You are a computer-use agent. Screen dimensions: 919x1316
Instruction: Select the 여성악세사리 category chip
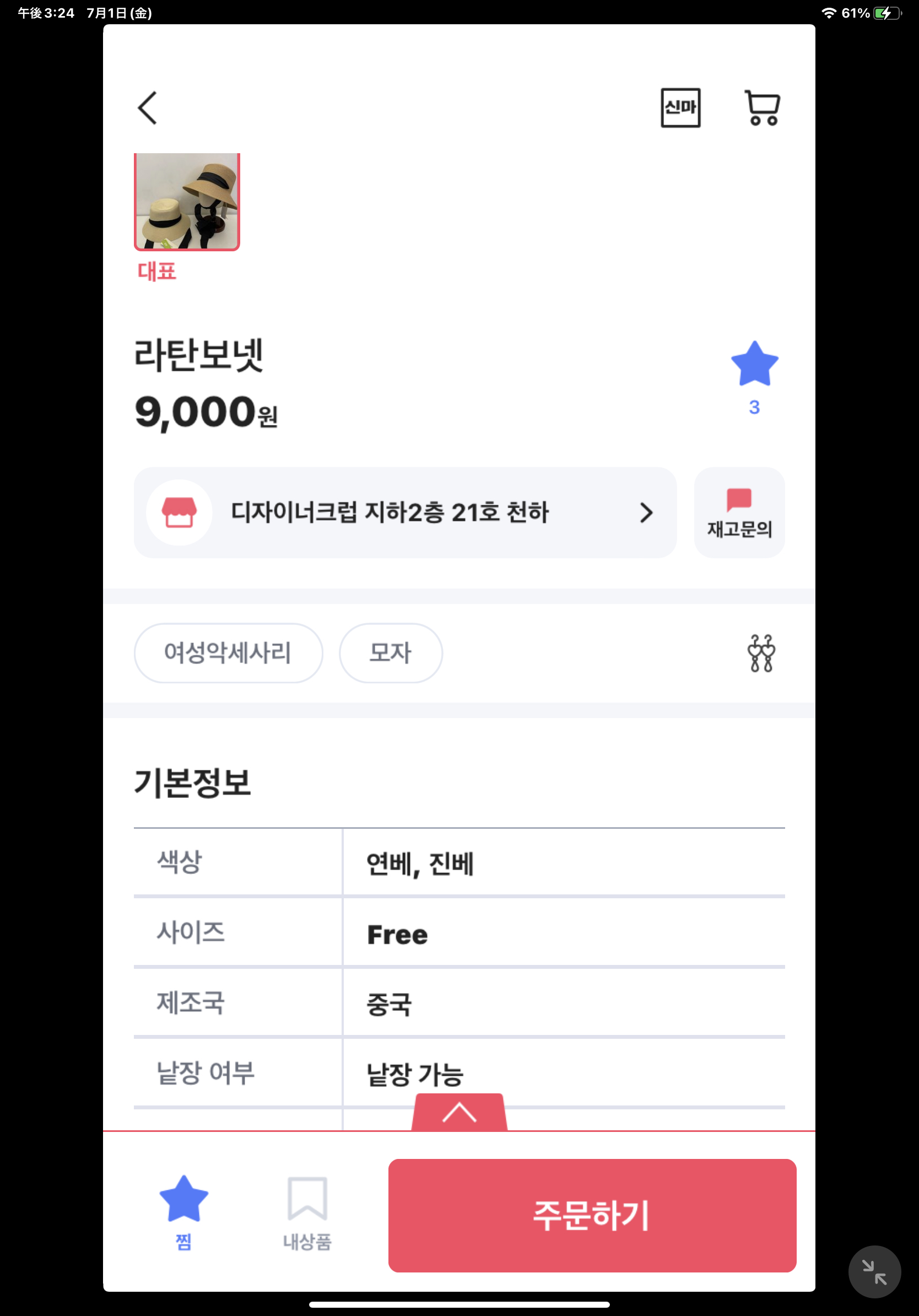coord(228,653)
